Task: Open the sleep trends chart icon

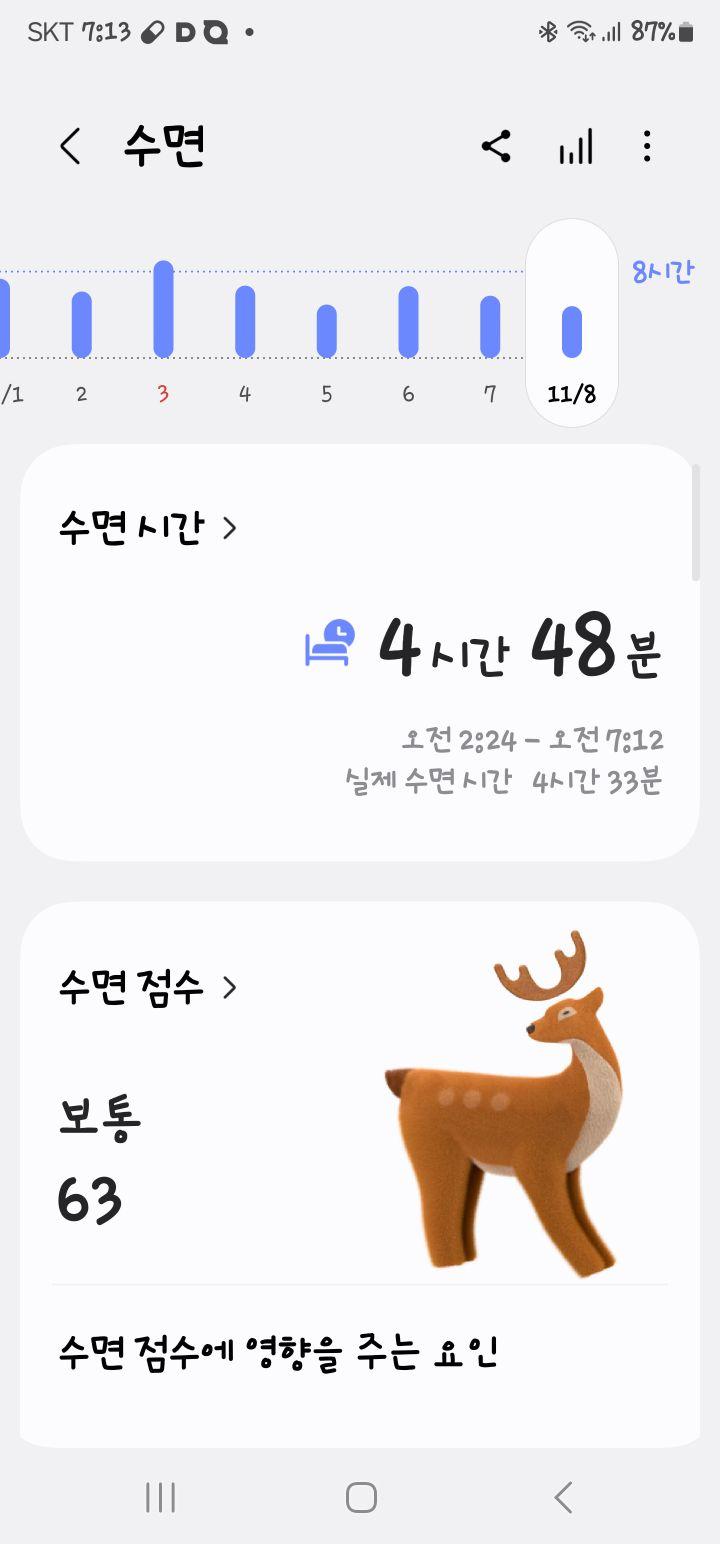Action: (575, 147)
